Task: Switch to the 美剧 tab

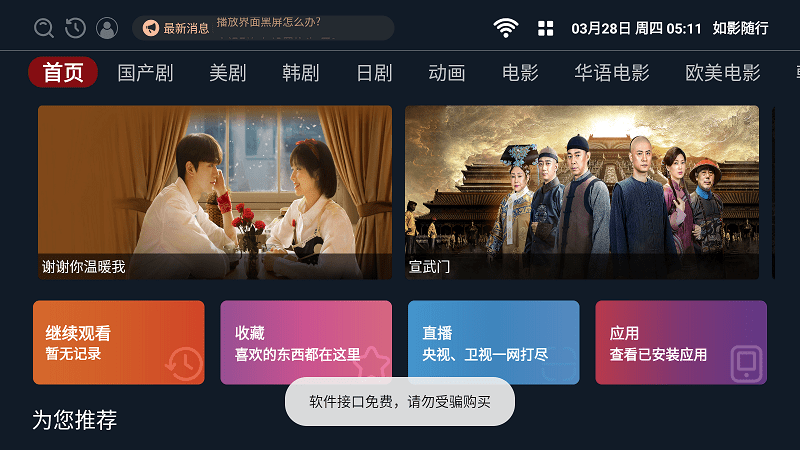Action: pyautogui.click(x=227, y=73)
